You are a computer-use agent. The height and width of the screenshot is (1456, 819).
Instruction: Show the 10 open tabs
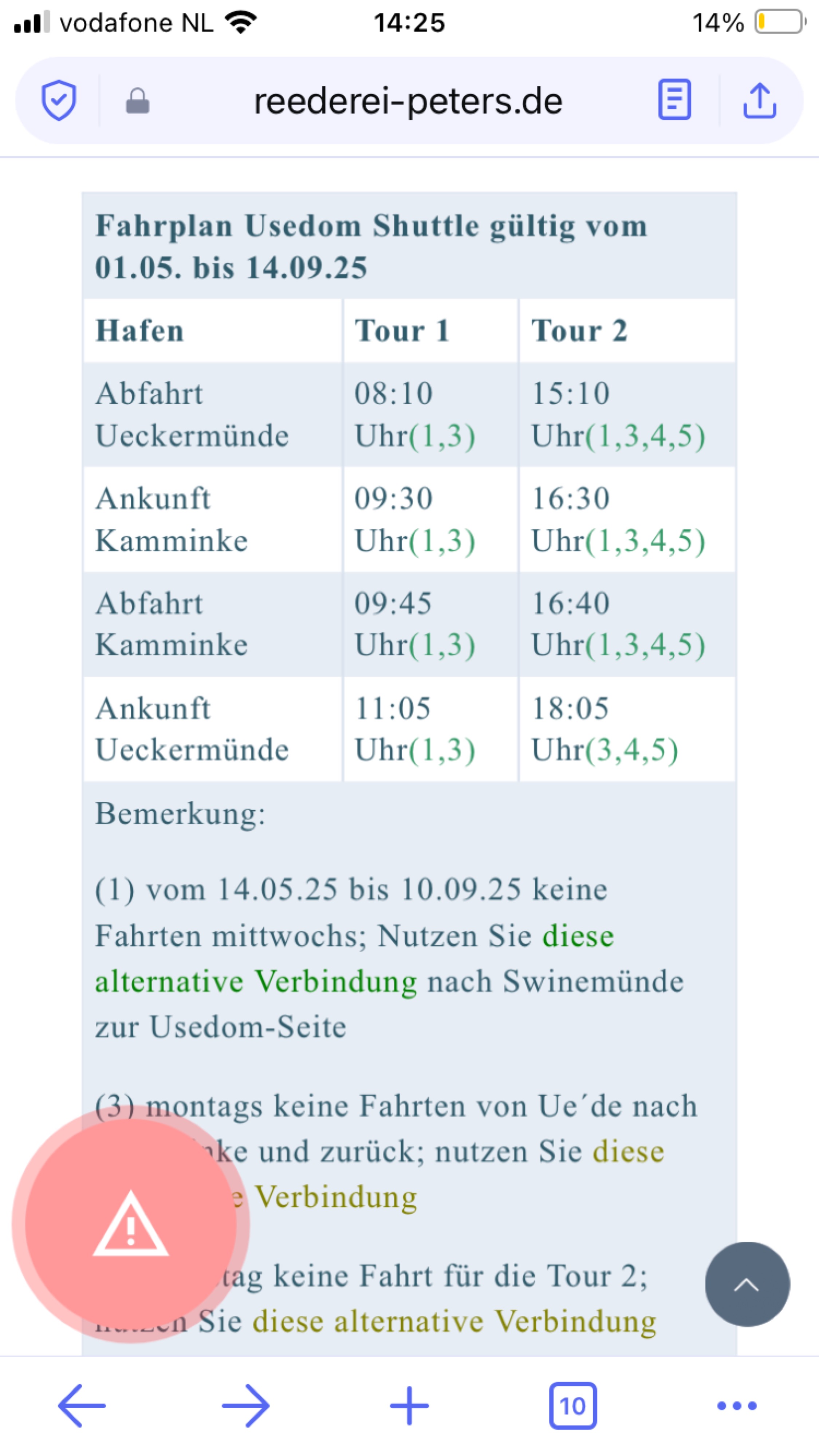coord(573,1406)
